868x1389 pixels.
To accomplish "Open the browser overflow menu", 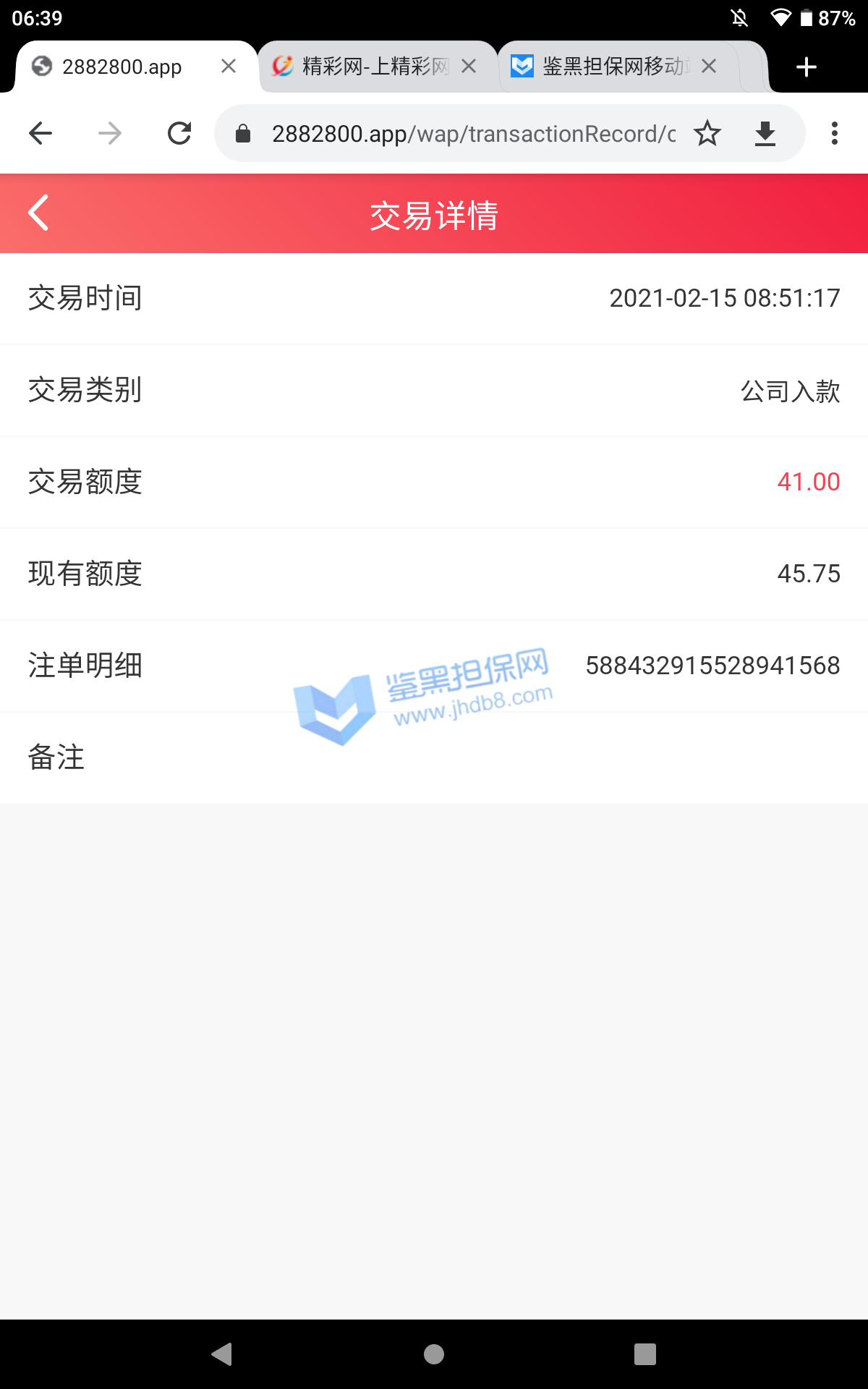I will 835,133.
